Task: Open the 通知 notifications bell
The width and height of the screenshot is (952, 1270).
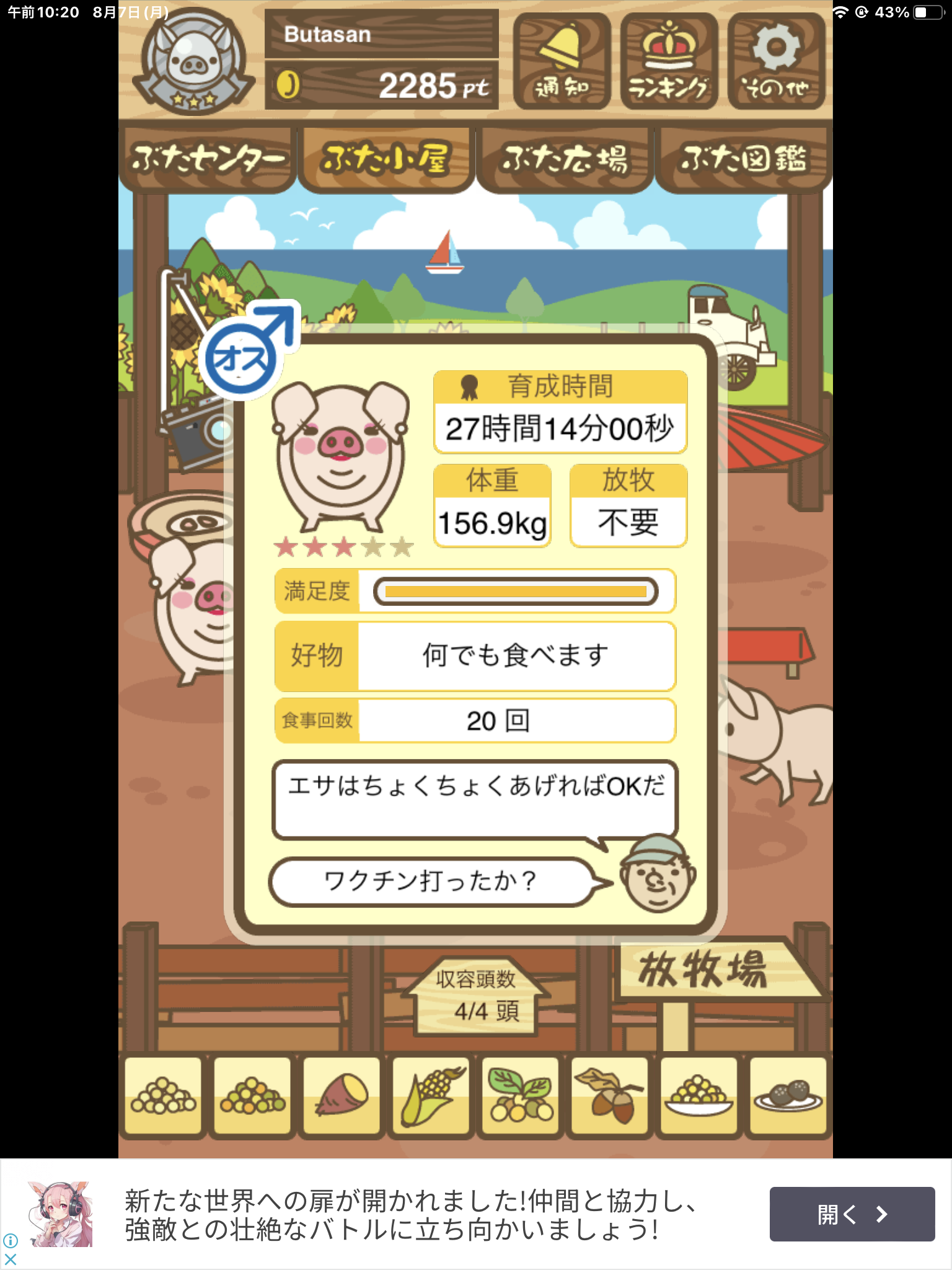Action: pos(562,61)
